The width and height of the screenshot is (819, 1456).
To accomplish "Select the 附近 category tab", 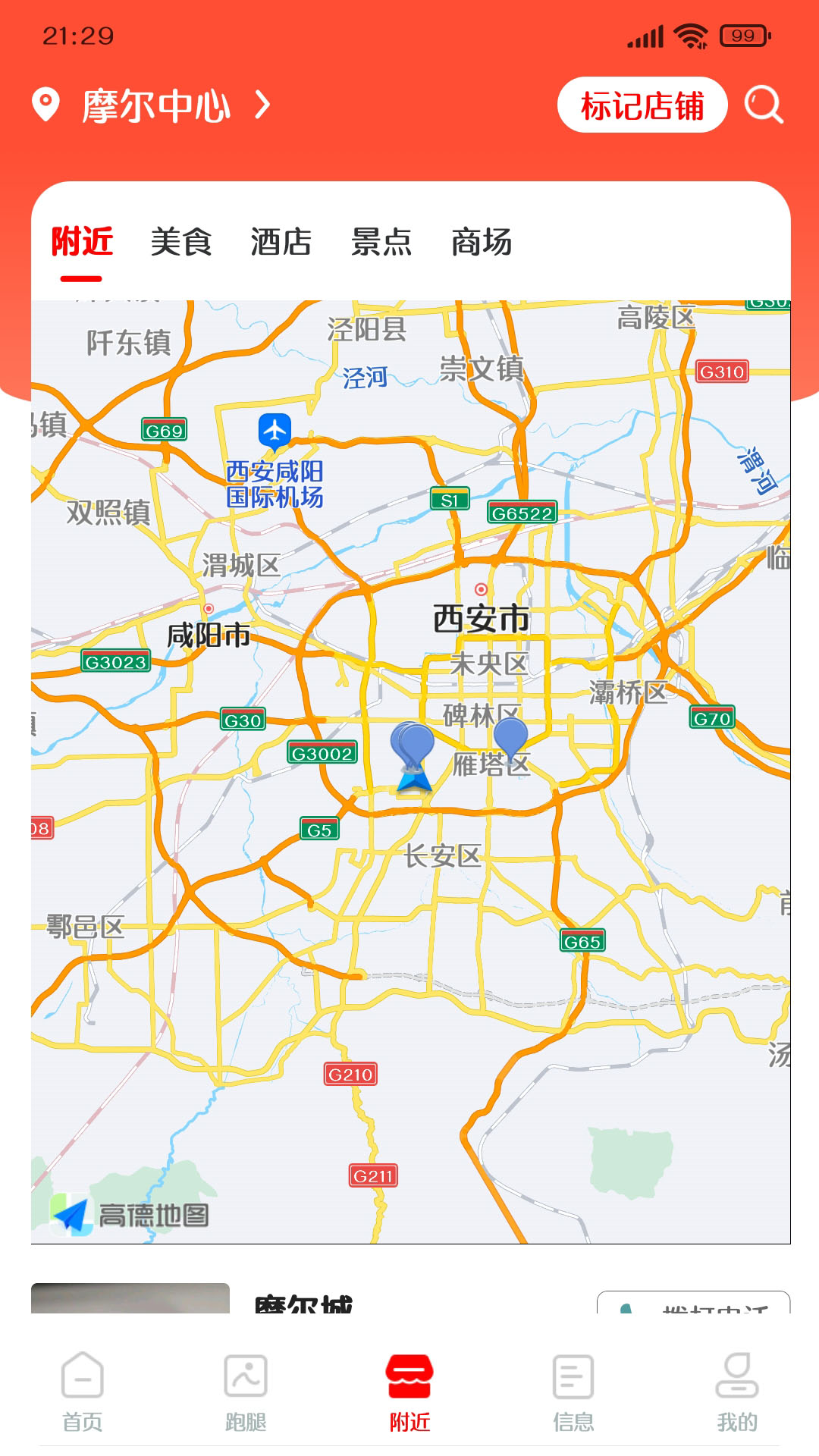I will pyautogui.click(x=82, y=242).
